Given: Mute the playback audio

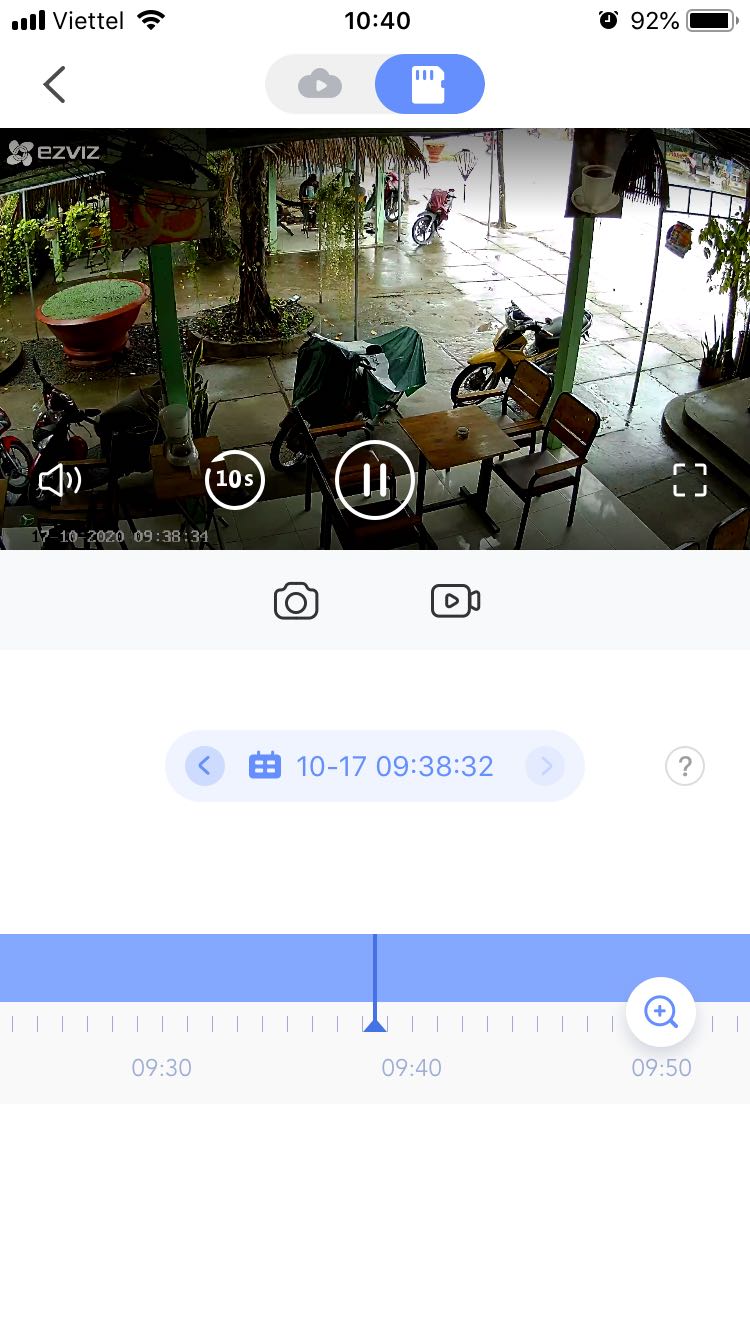Looking at the screenshot, I should coord(60,480).
